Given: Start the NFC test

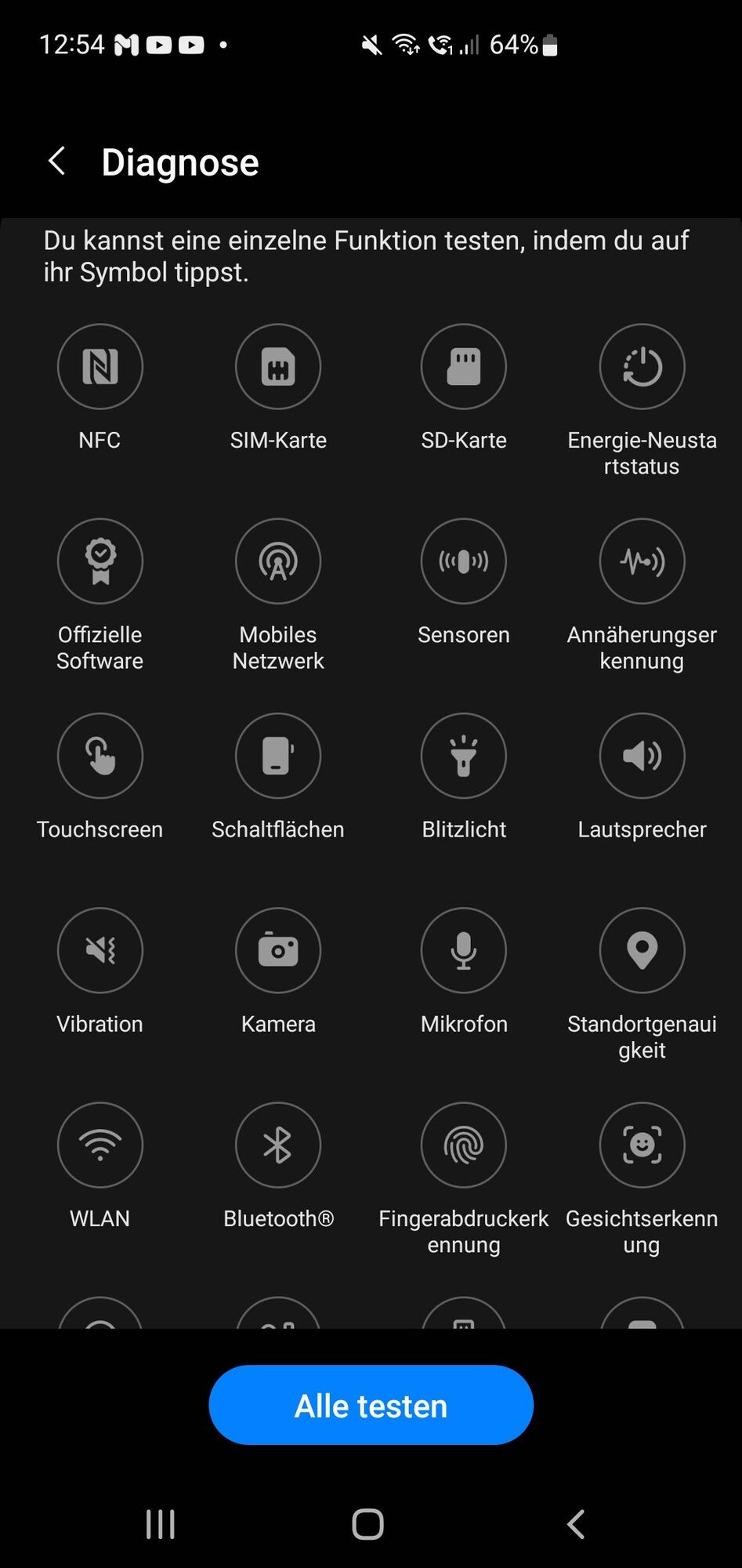Looking at the screenshot, I should (x=100, y=366).
